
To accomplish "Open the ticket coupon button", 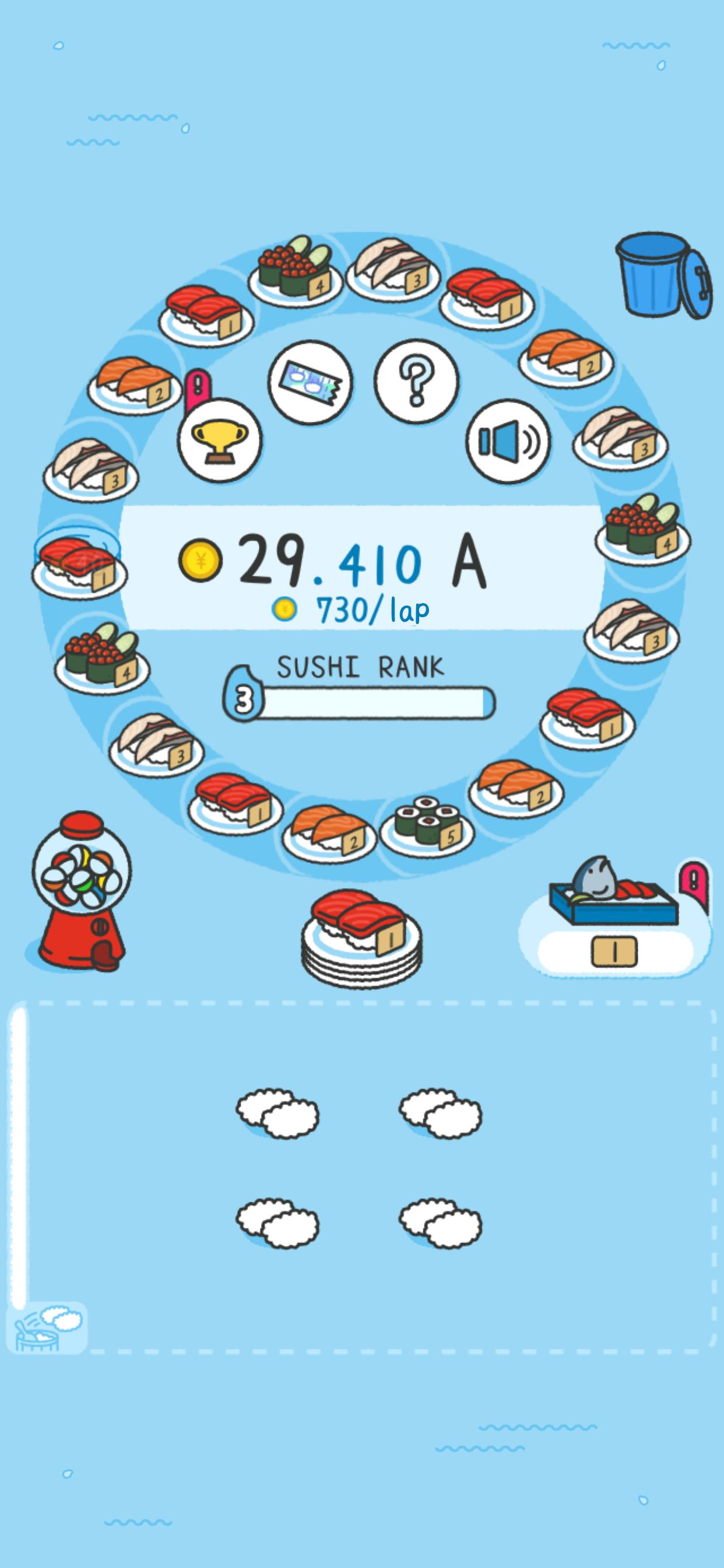I will [310, 382].
